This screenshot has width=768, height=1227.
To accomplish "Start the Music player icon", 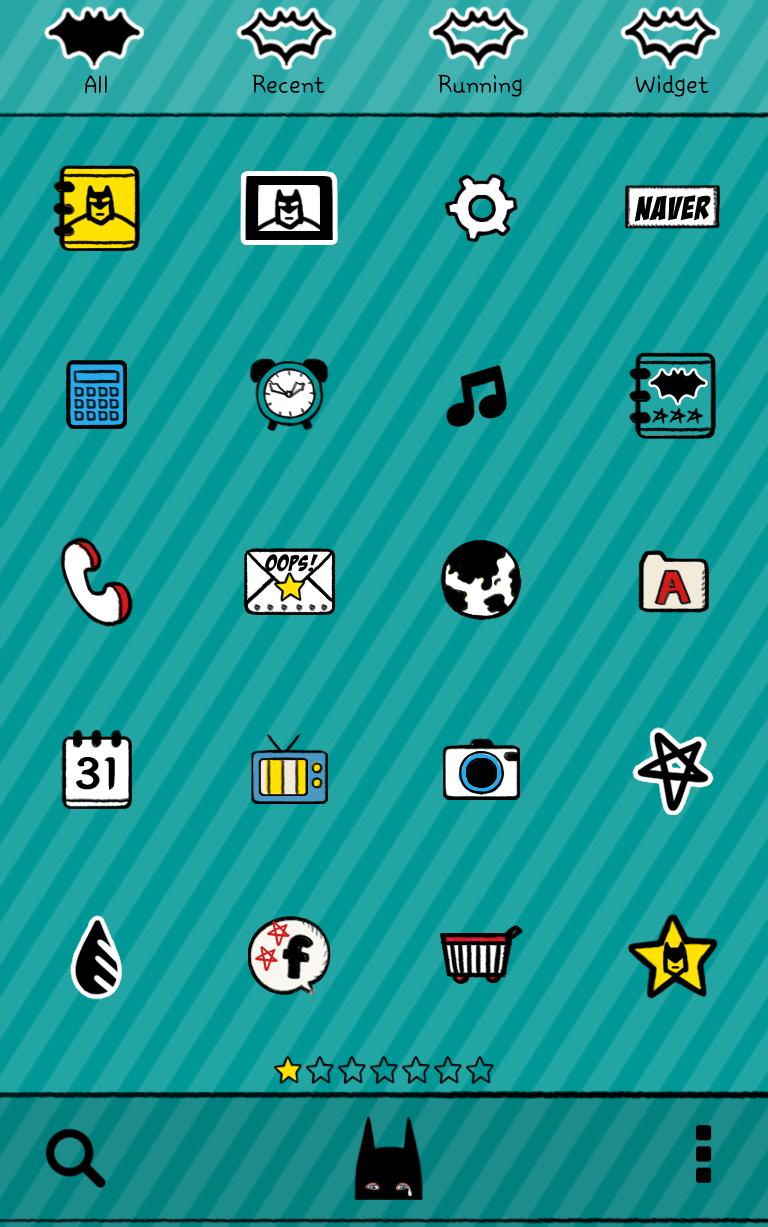I will [x=480, y=395].
